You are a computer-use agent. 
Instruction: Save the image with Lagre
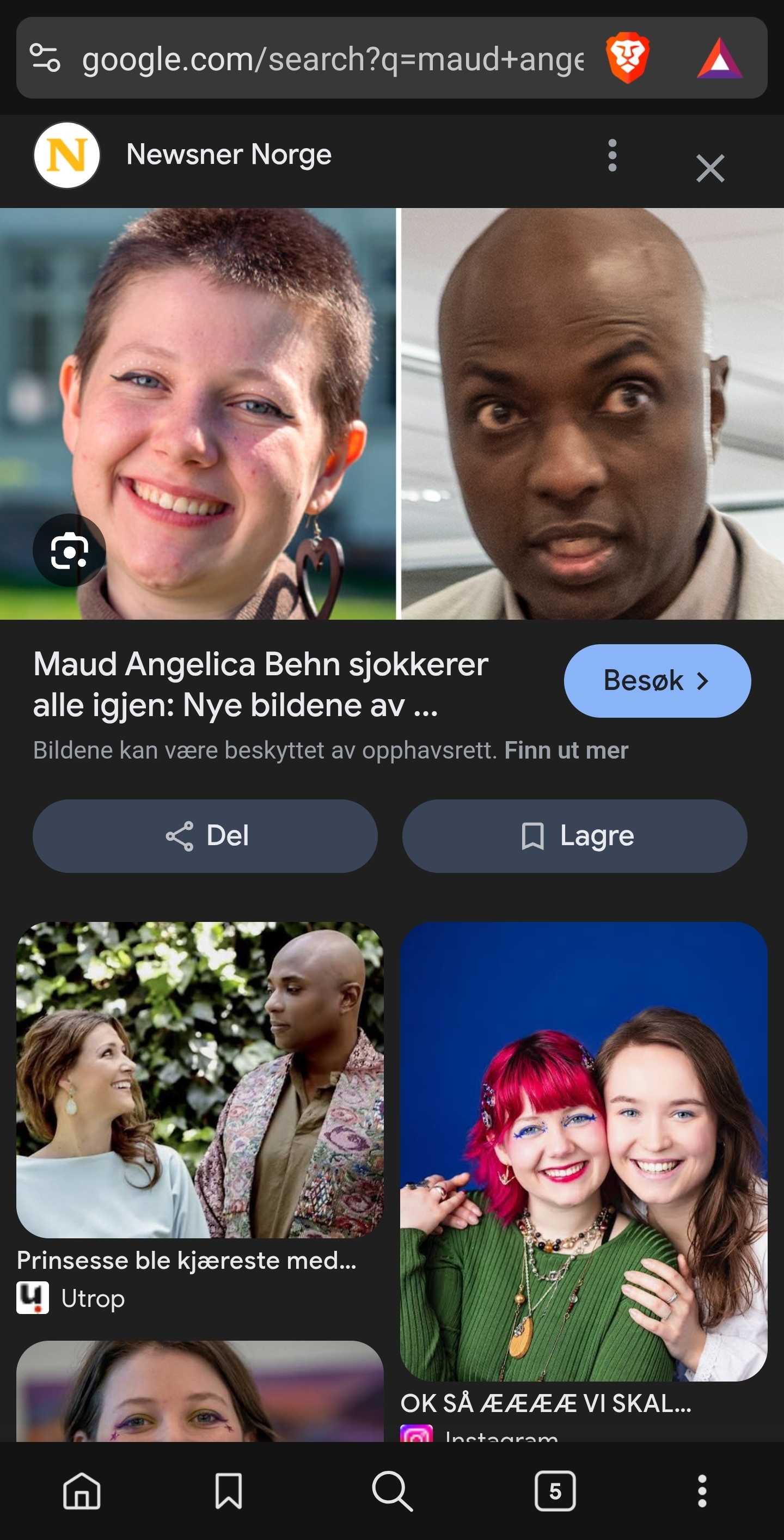coord(574,836)
